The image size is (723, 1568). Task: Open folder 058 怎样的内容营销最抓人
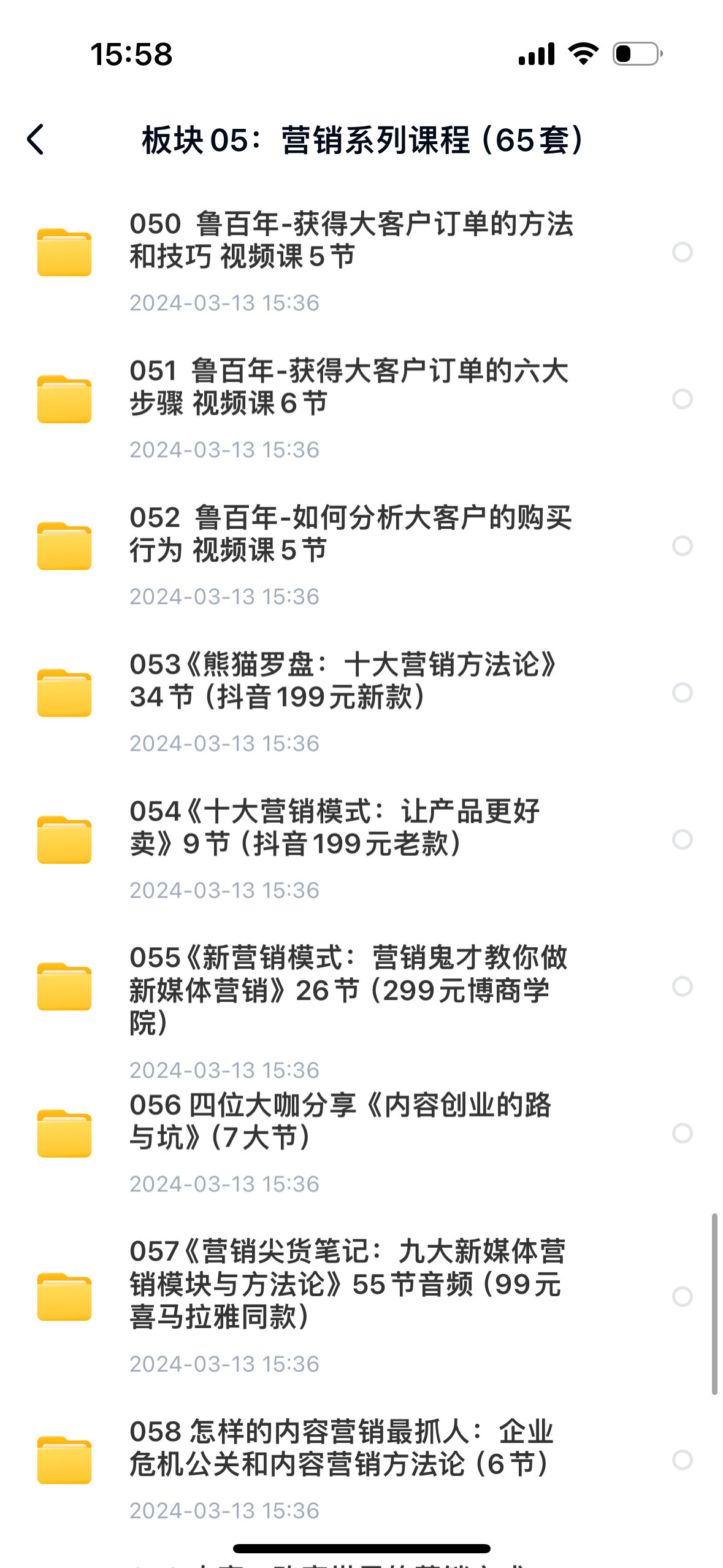(x=341, y=1448)
